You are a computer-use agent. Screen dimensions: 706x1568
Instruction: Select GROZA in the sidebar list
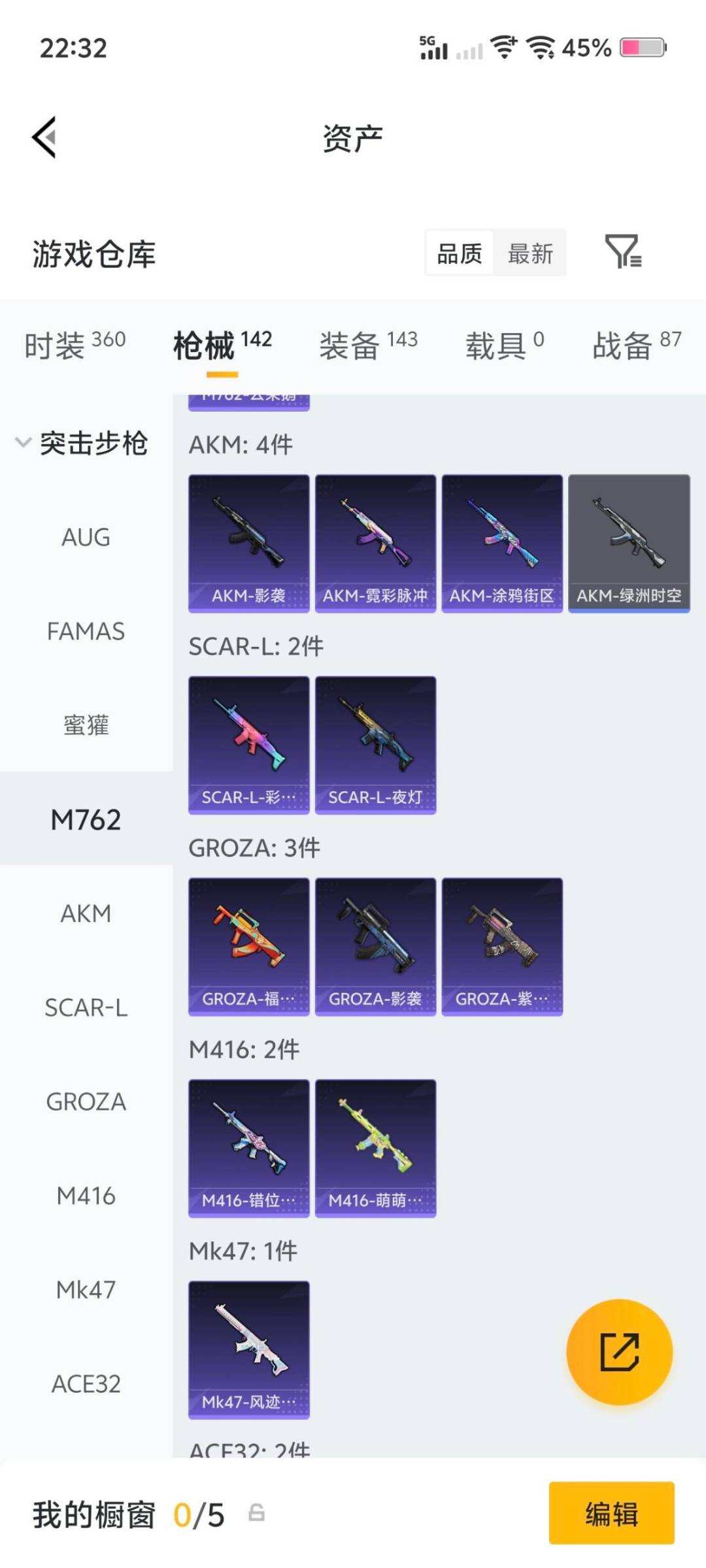point(86,1102)
